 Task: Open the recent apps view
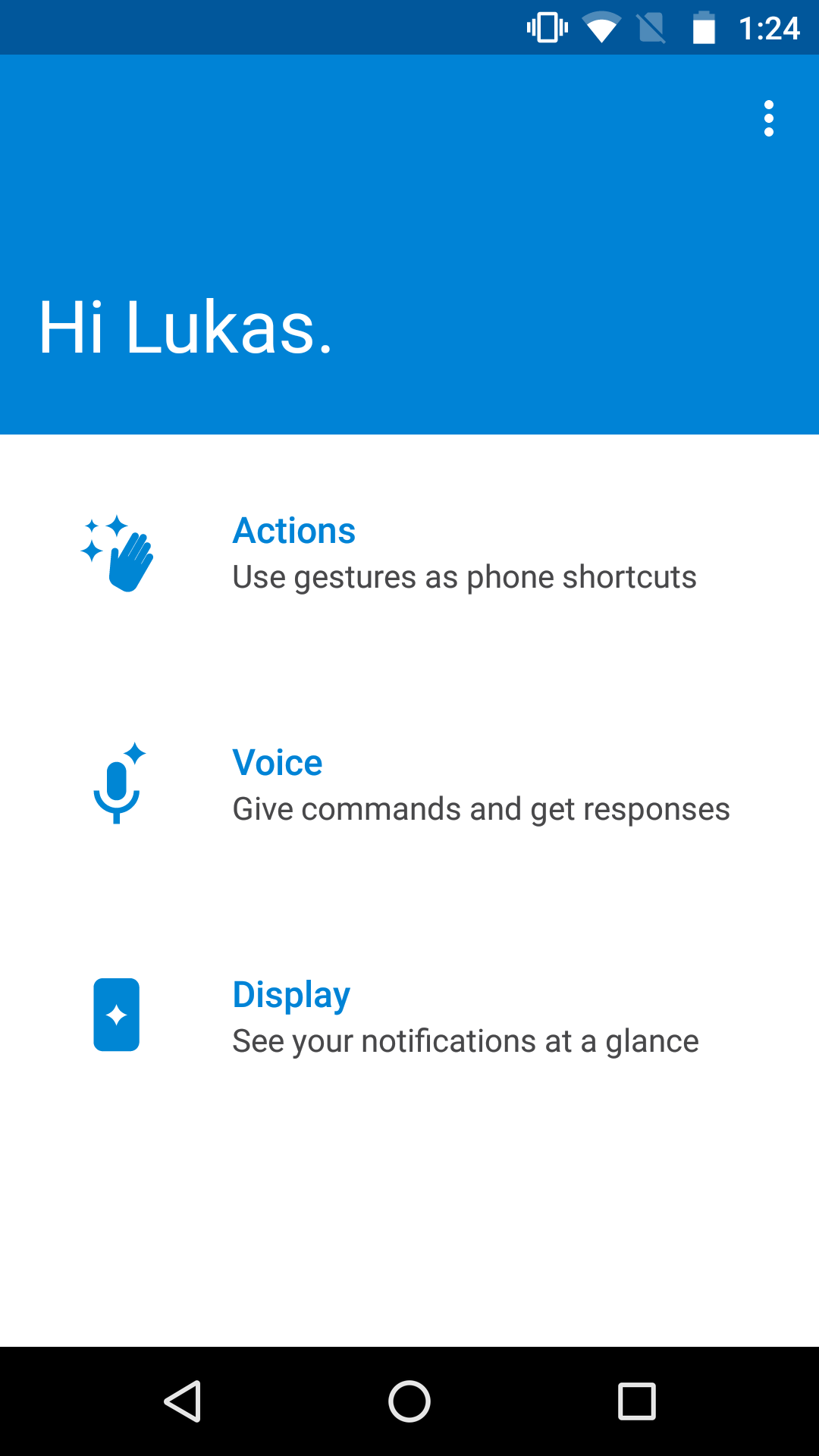637,1401
